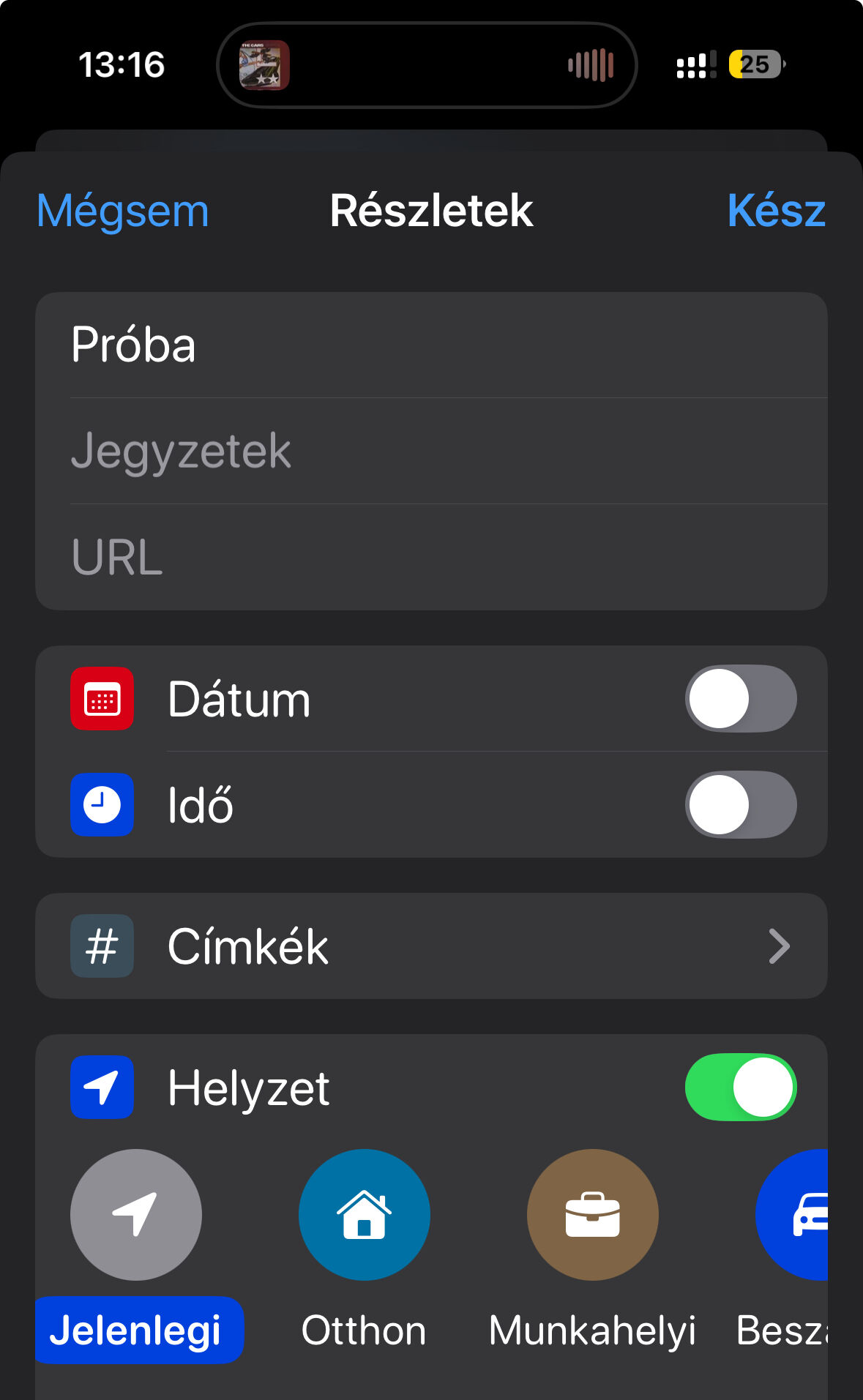Open the Címkék tags row
This screenshot has height=1400, width=863.
[x=431, y=946]
